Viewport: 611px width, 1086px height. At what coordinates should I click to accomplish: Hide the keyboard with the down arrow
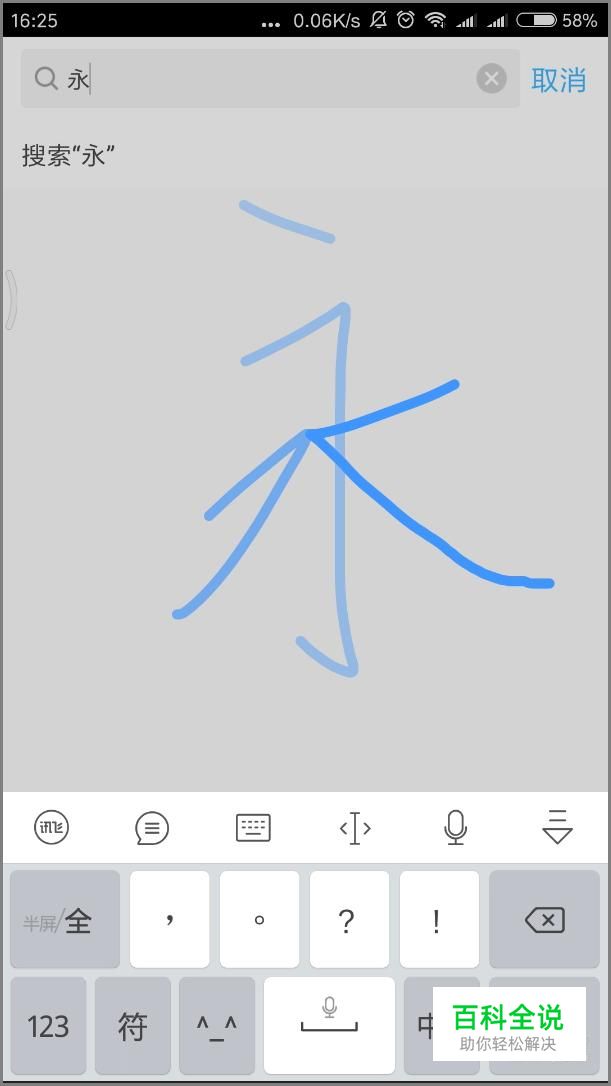(557, 827)
